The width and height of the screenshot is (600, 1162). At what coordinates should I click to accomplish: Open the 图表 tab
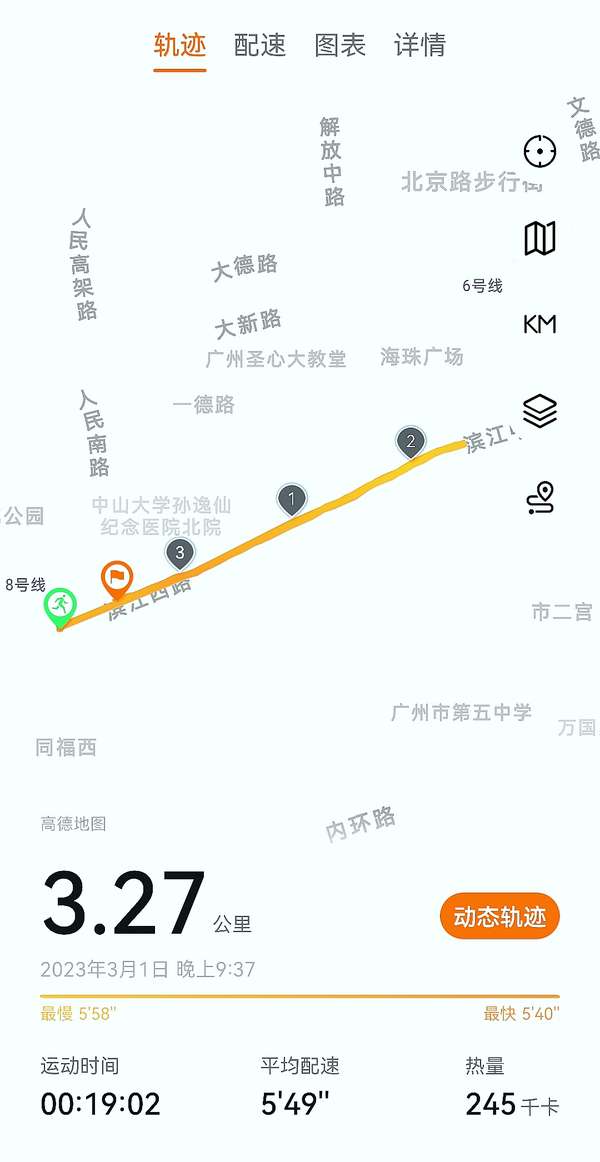[x=340, y=45]
